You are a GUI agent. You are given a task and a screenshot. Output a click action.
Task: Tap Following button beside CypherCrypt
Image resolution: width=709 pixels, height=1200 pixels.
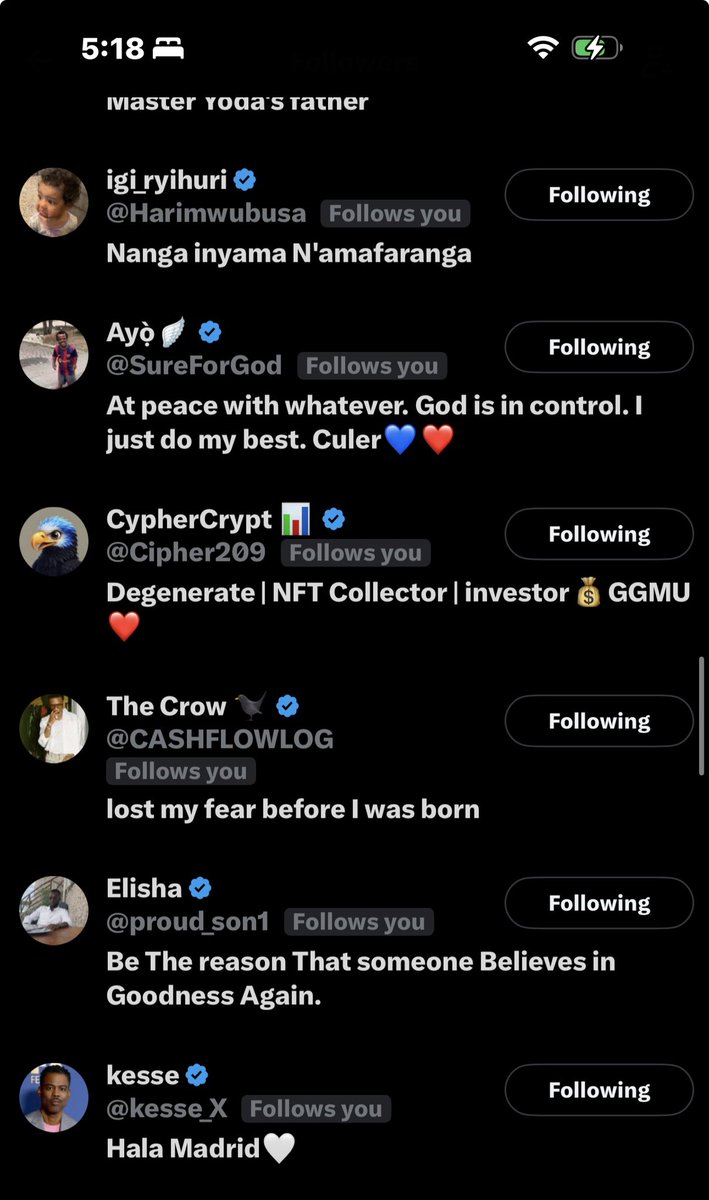[x=598, y=534]
